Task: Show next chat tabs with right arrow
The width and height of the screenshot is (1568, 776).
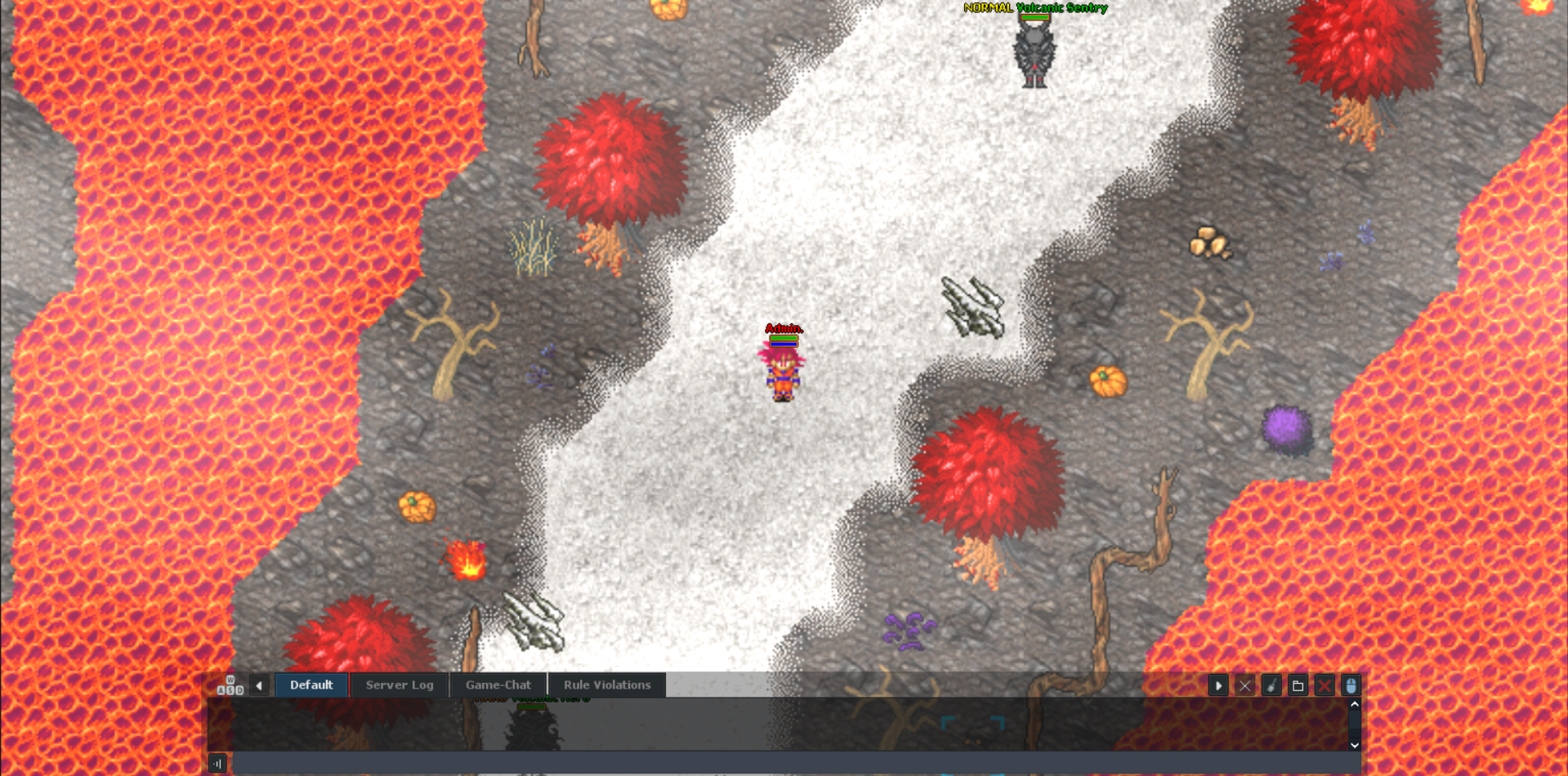Action: click(x=1217, y=685)
